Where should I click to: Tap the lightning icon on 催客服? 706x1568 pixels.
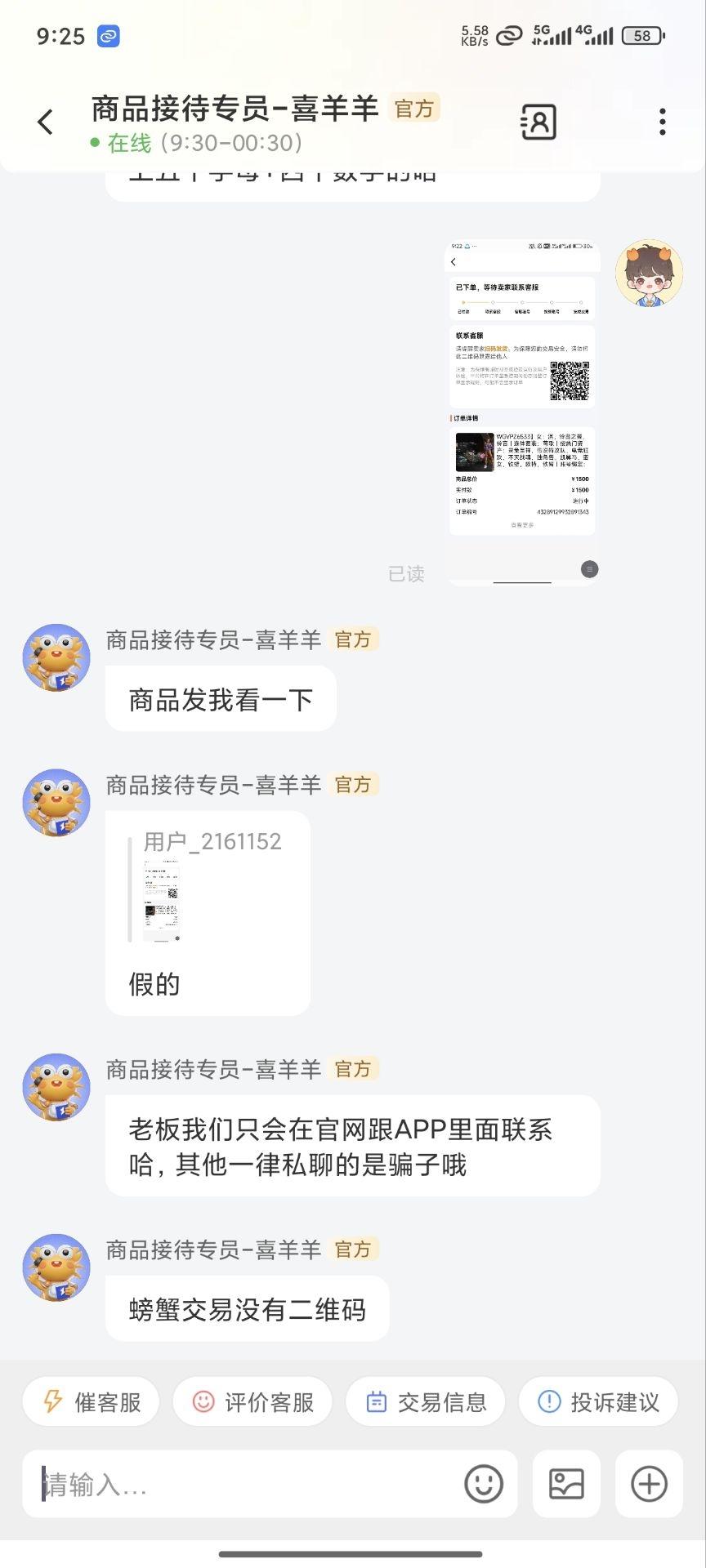click(51, 1401)
